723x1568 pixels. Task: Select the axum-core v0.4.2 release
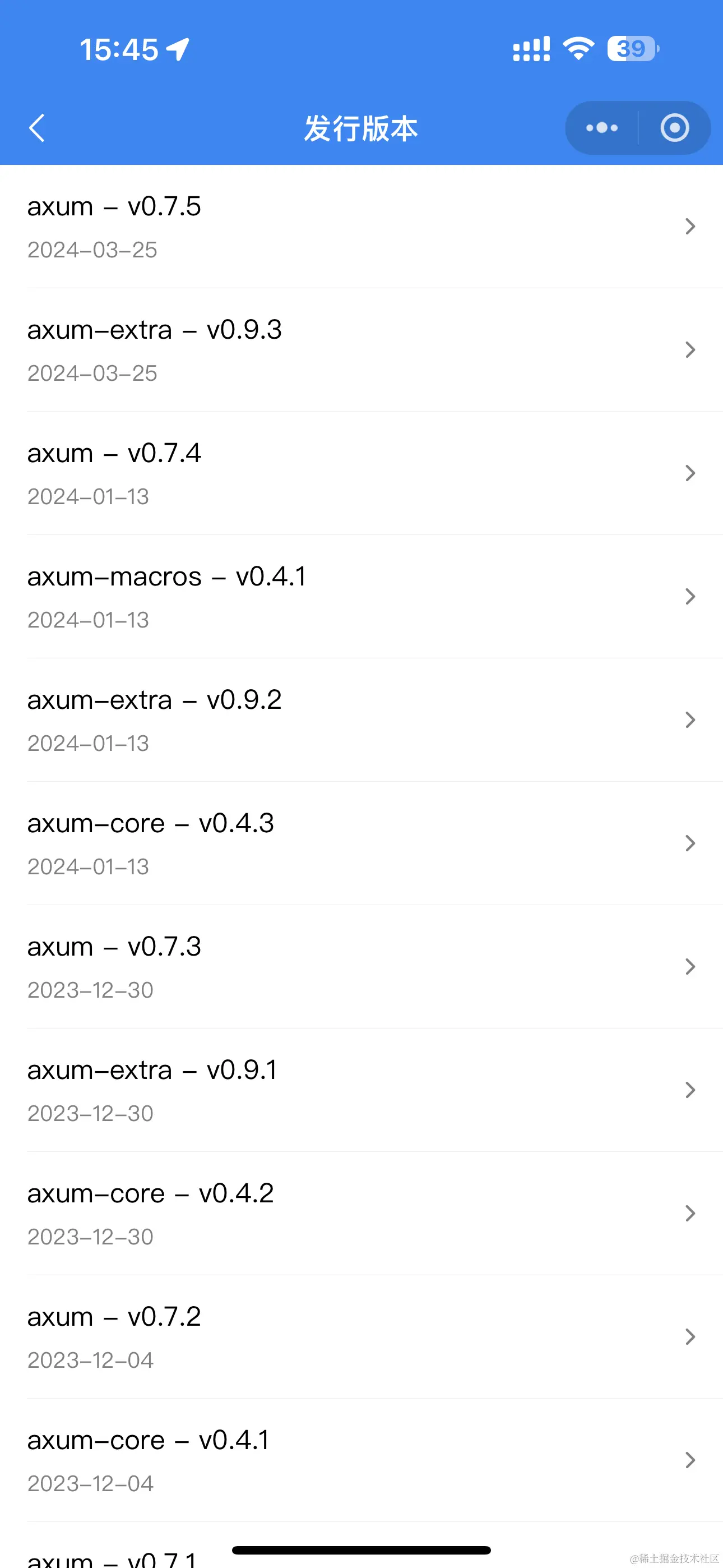[361, 1214]
